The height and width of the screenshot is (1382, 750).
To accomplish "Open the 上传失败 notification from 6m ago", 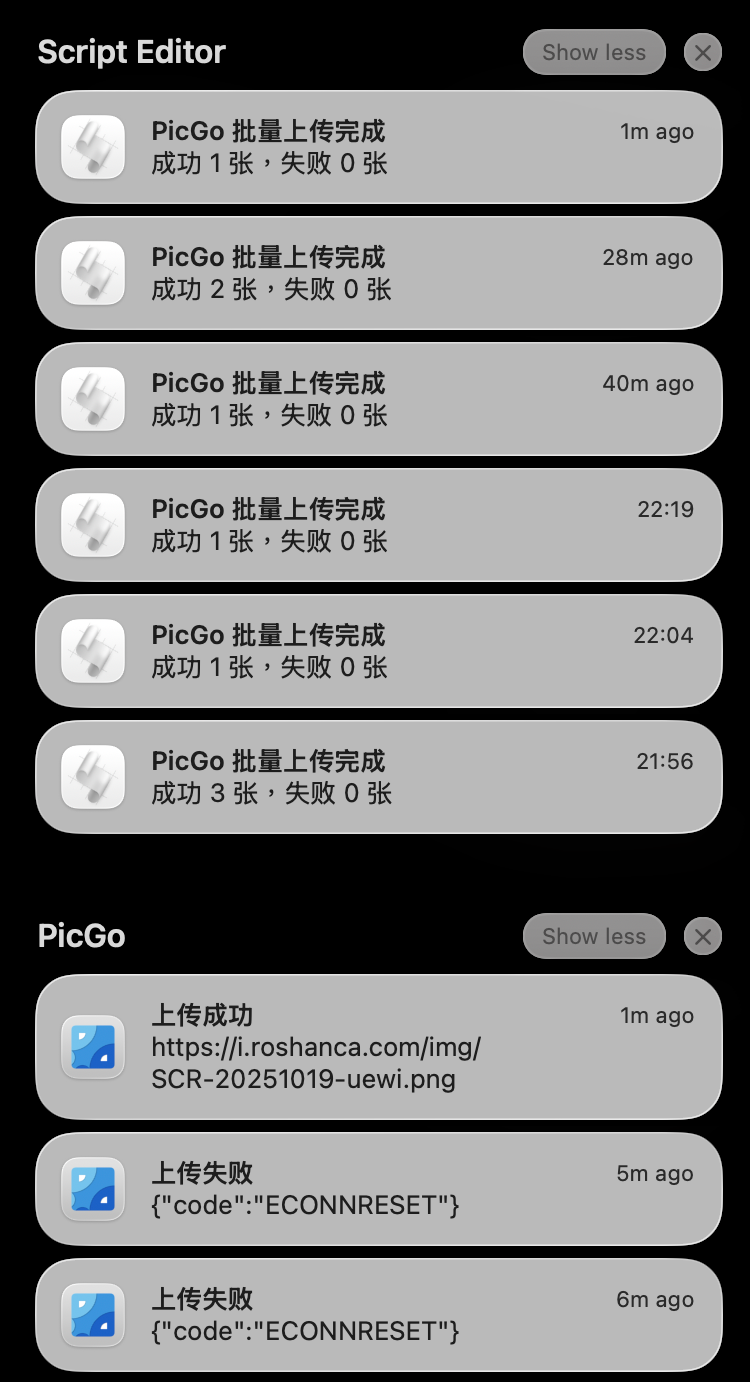I will [378, 1315].
